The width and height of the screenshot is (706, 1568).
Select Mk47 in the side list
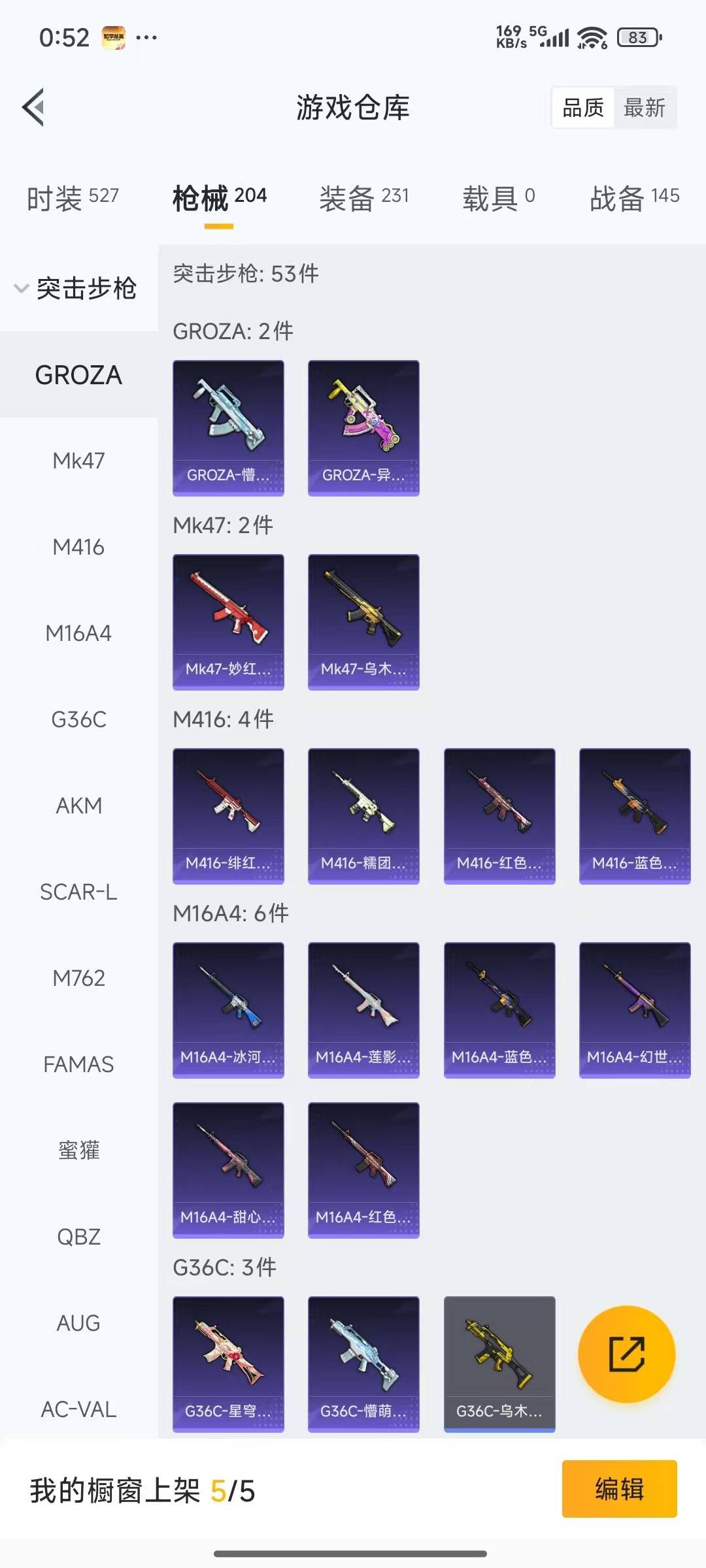tap(78, 461)
